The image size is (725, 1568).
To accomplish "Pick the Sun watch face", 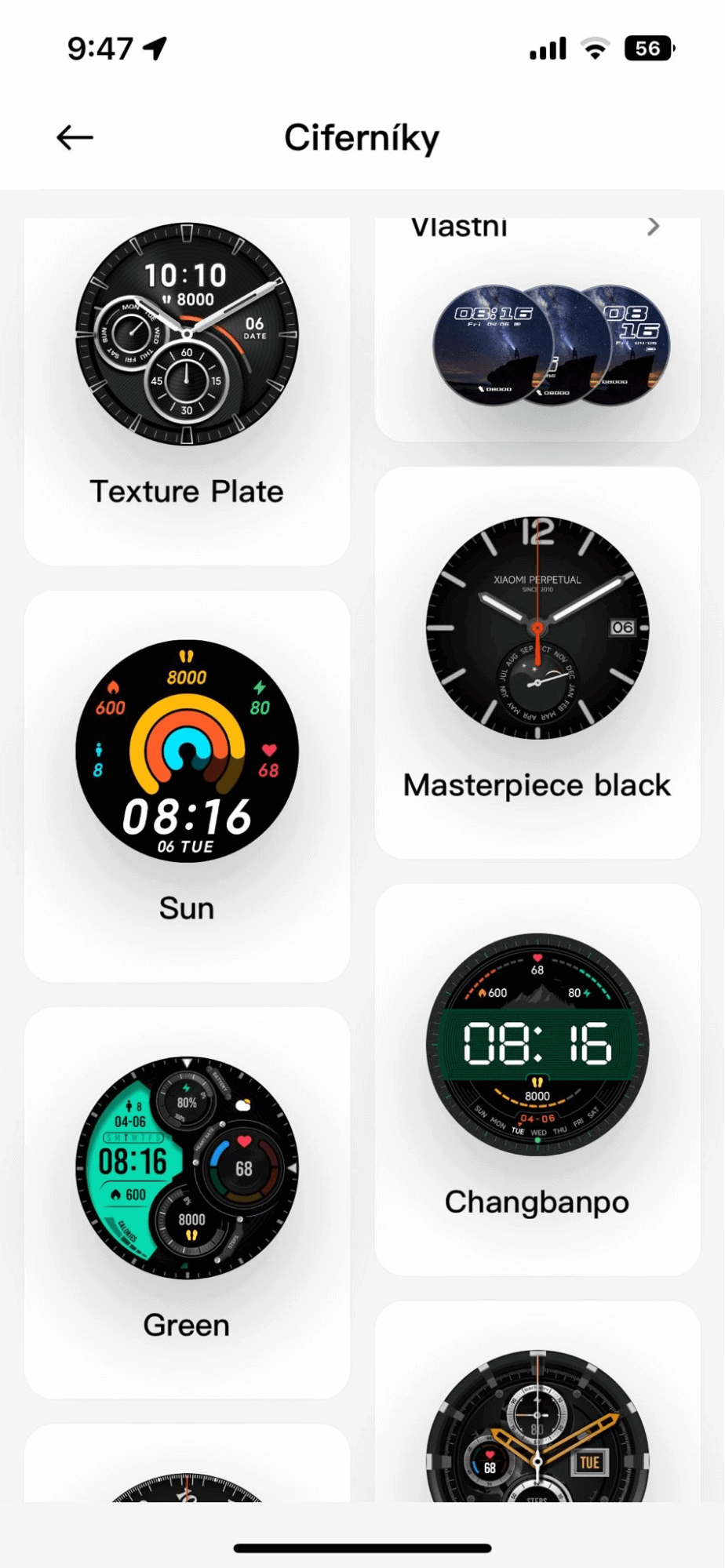I will (187, 784).
